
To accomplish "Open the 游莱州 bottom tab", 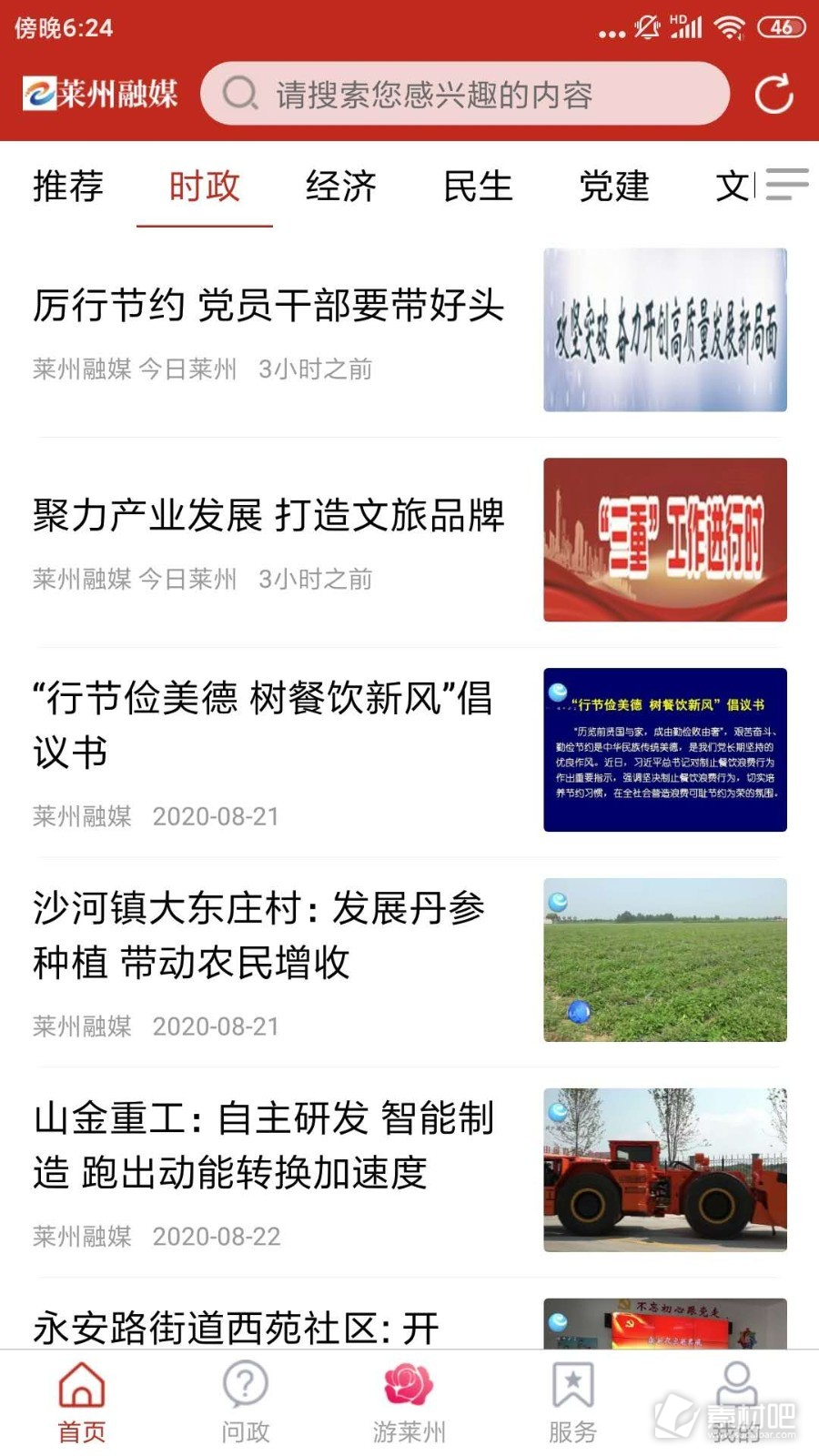I will pos(409,1403).
